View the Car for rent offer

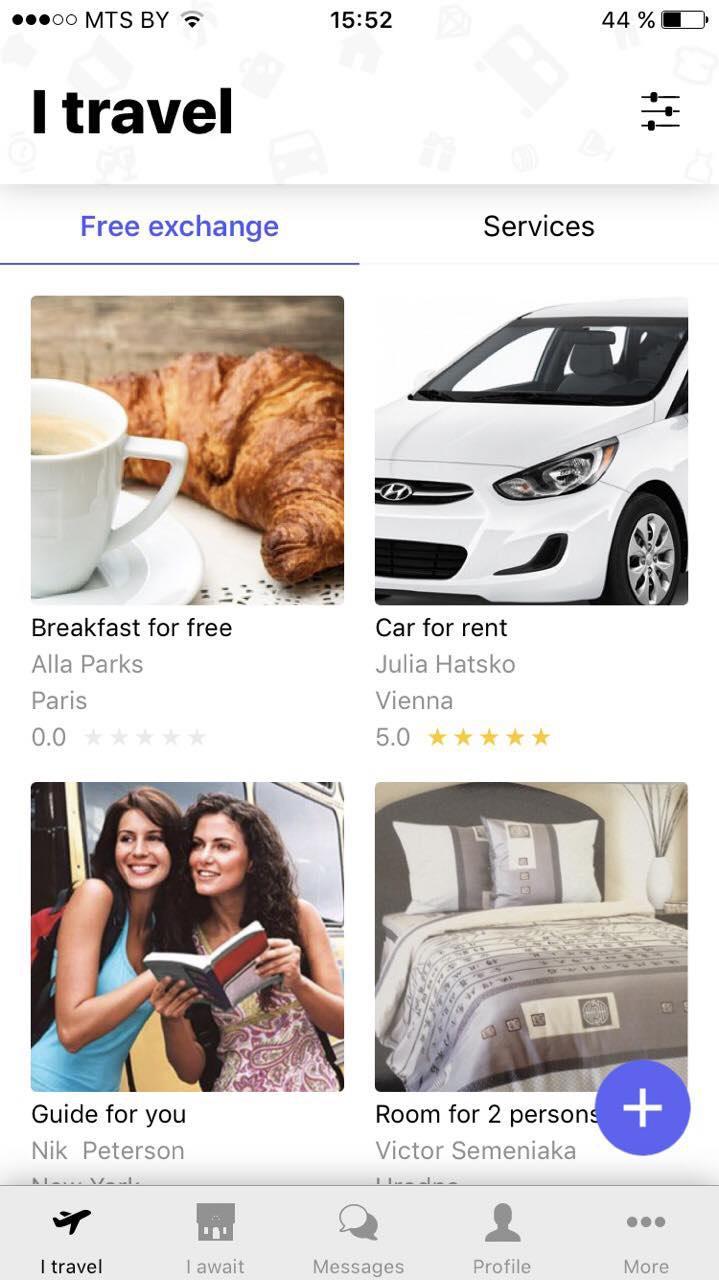531,450
